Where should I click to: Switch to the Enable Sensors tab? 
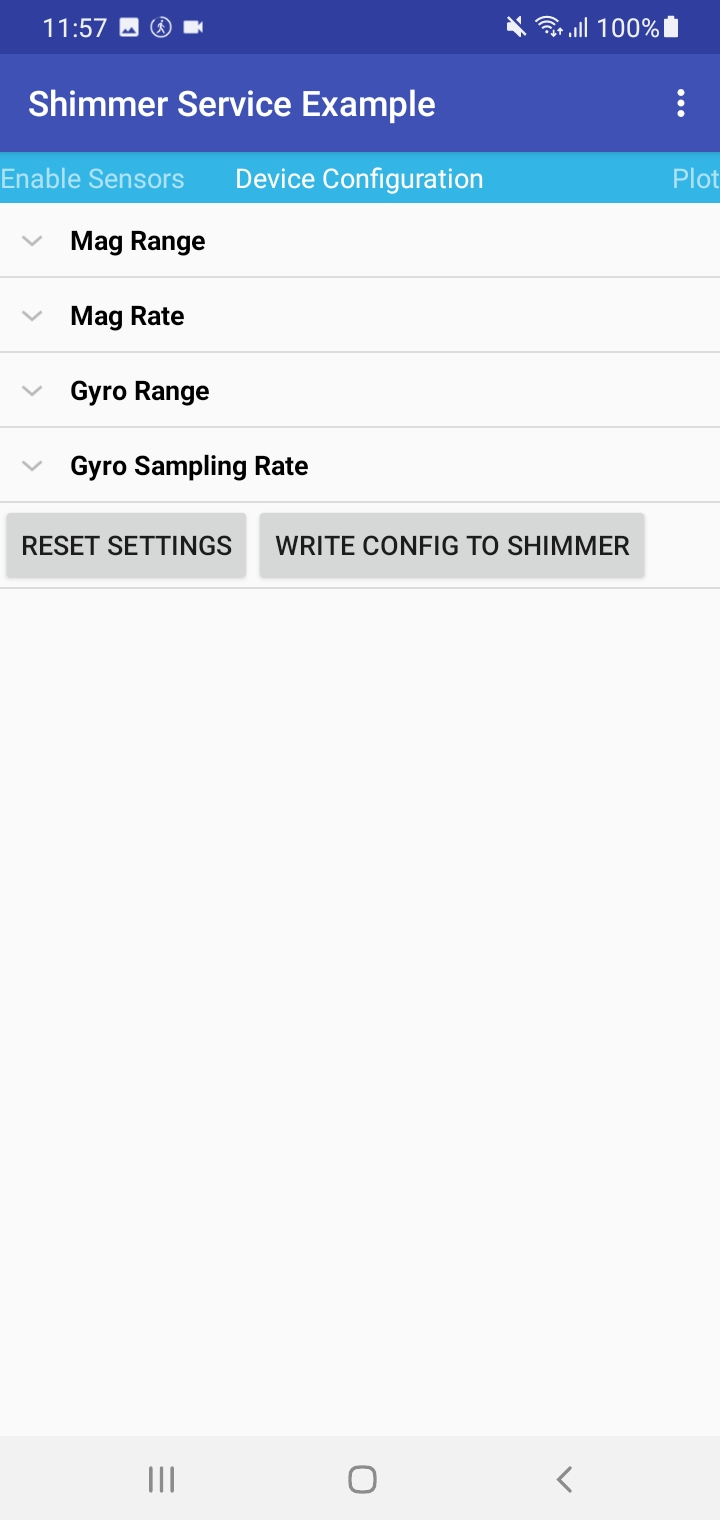pyautogui.click(x=93, y=179)
